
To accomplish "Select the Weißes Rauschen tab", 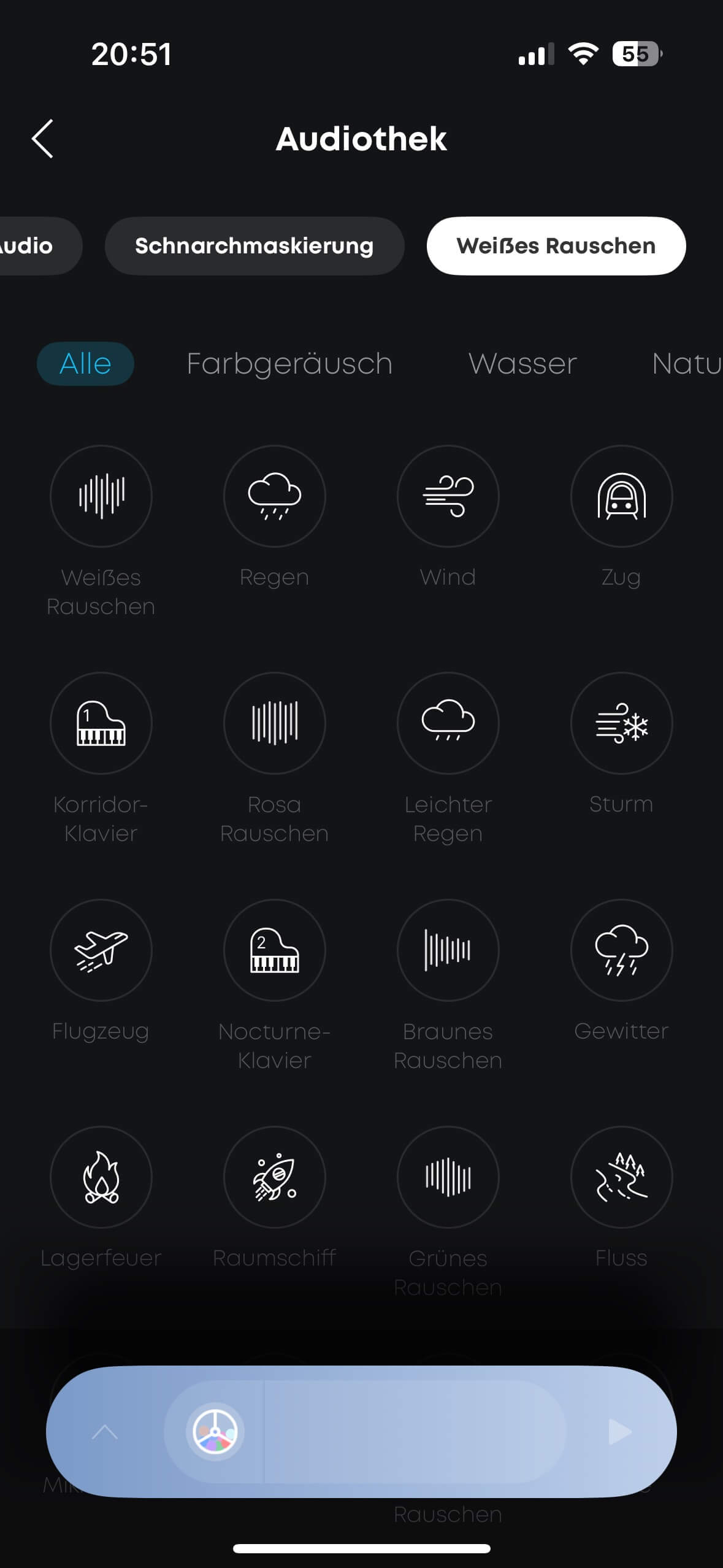I will 556,246.
